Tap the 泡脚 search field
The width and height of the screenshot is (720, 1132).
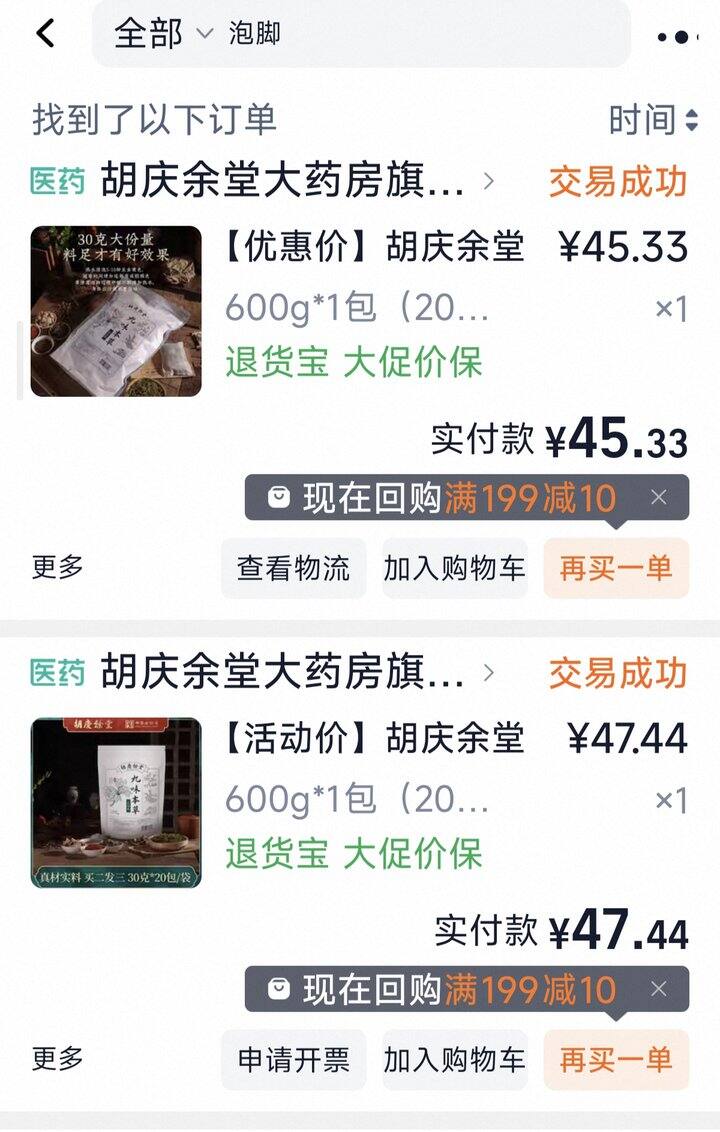click(x=400, y=33)
